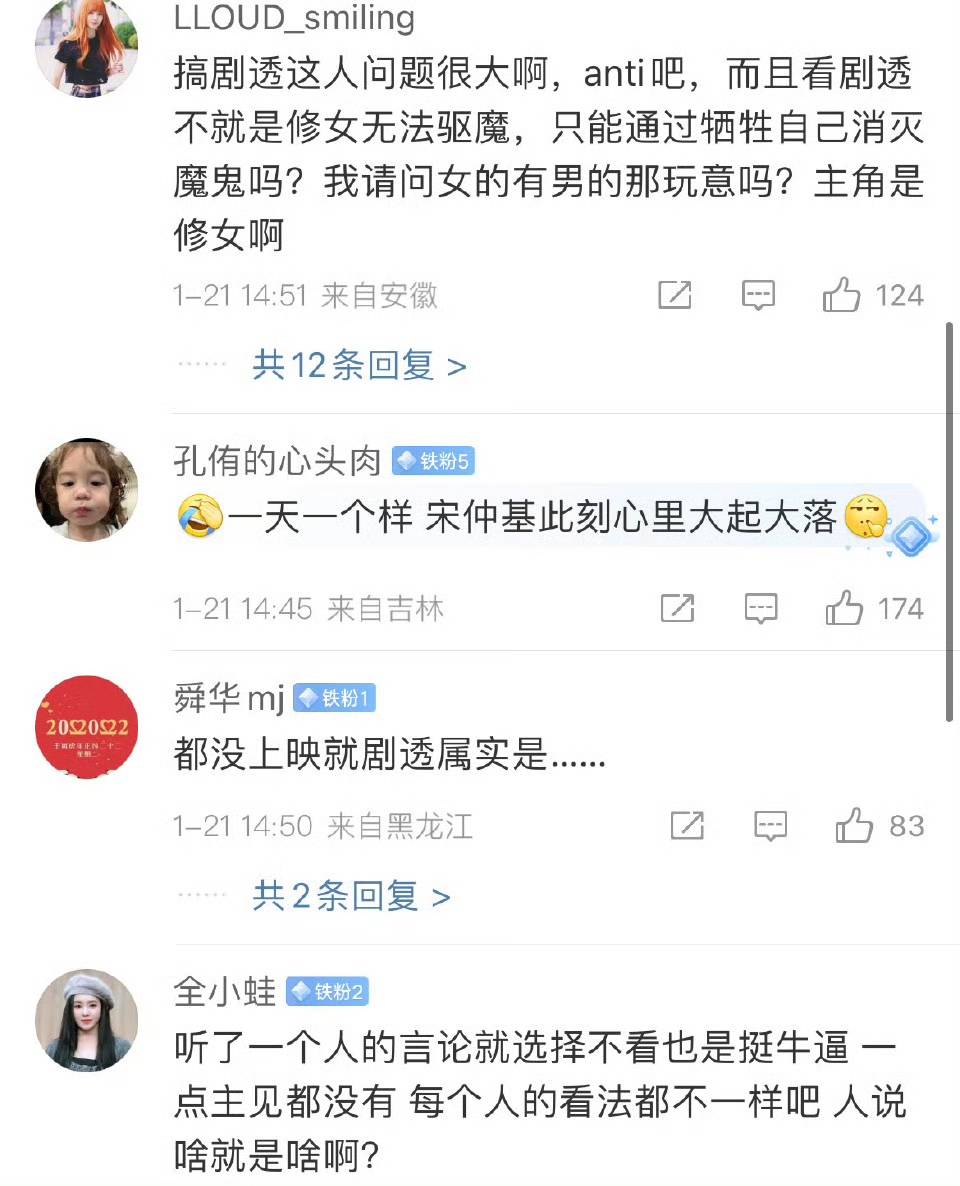Repost 舜华mj's comment
Image resolution: width=960 pixels, height=1186 pixels.
687,826
